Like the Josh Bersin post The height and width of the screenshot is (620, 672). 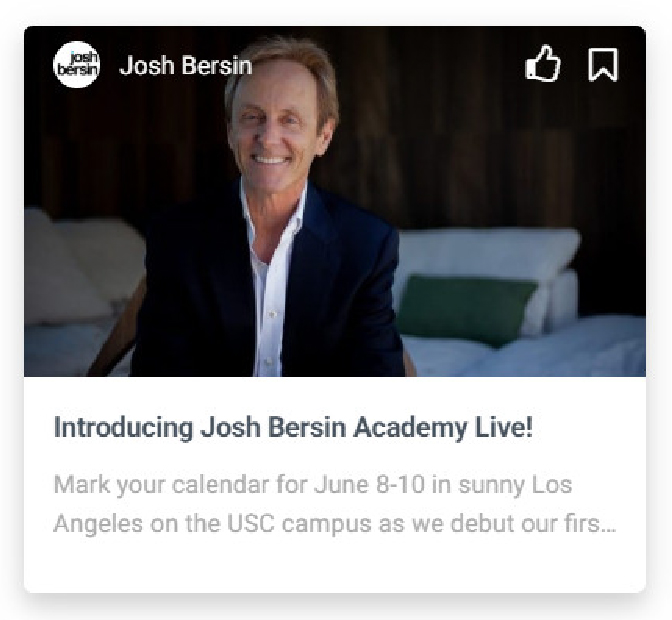tap(542, 66)
